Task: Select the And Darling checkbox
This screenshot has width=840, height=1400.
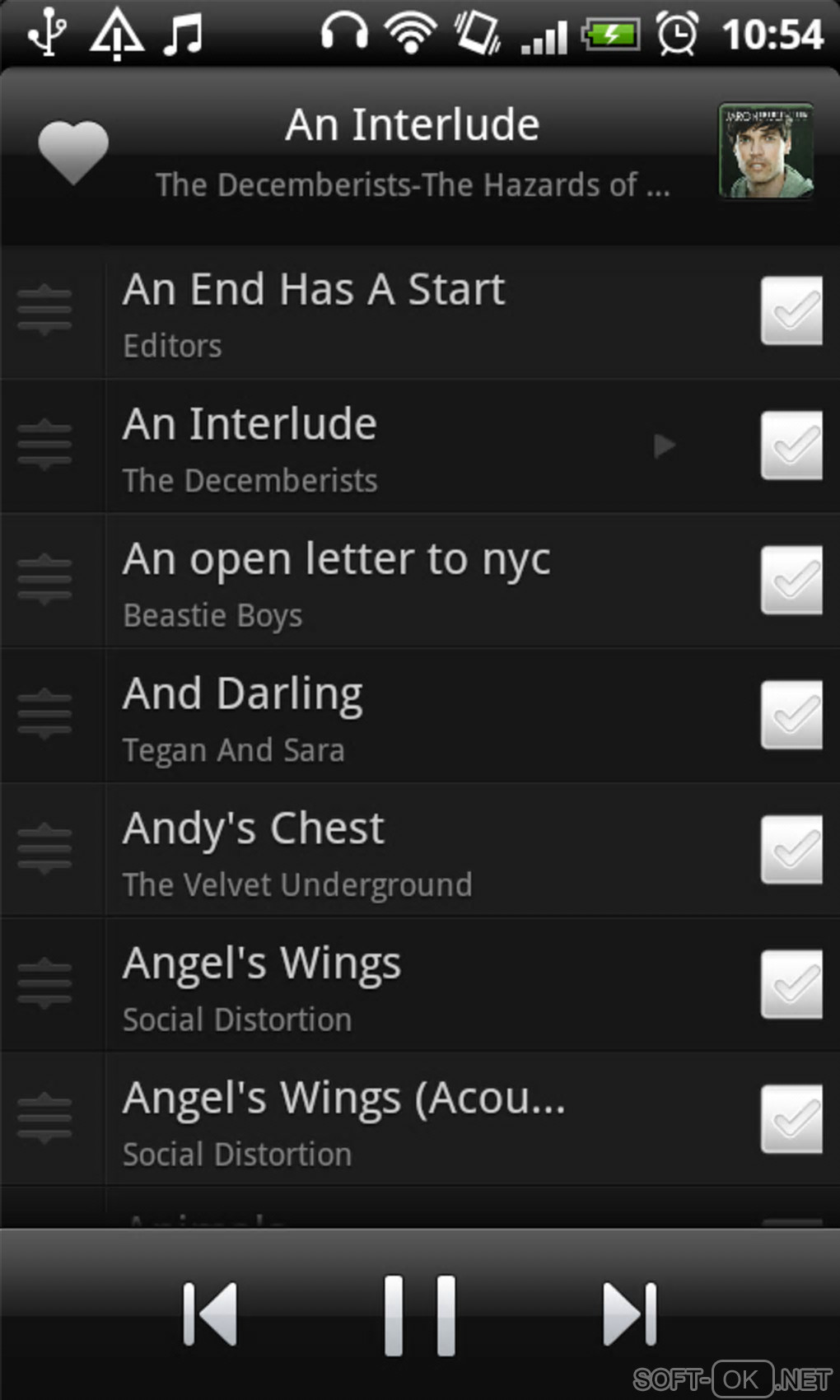Action: click(791, 715)
